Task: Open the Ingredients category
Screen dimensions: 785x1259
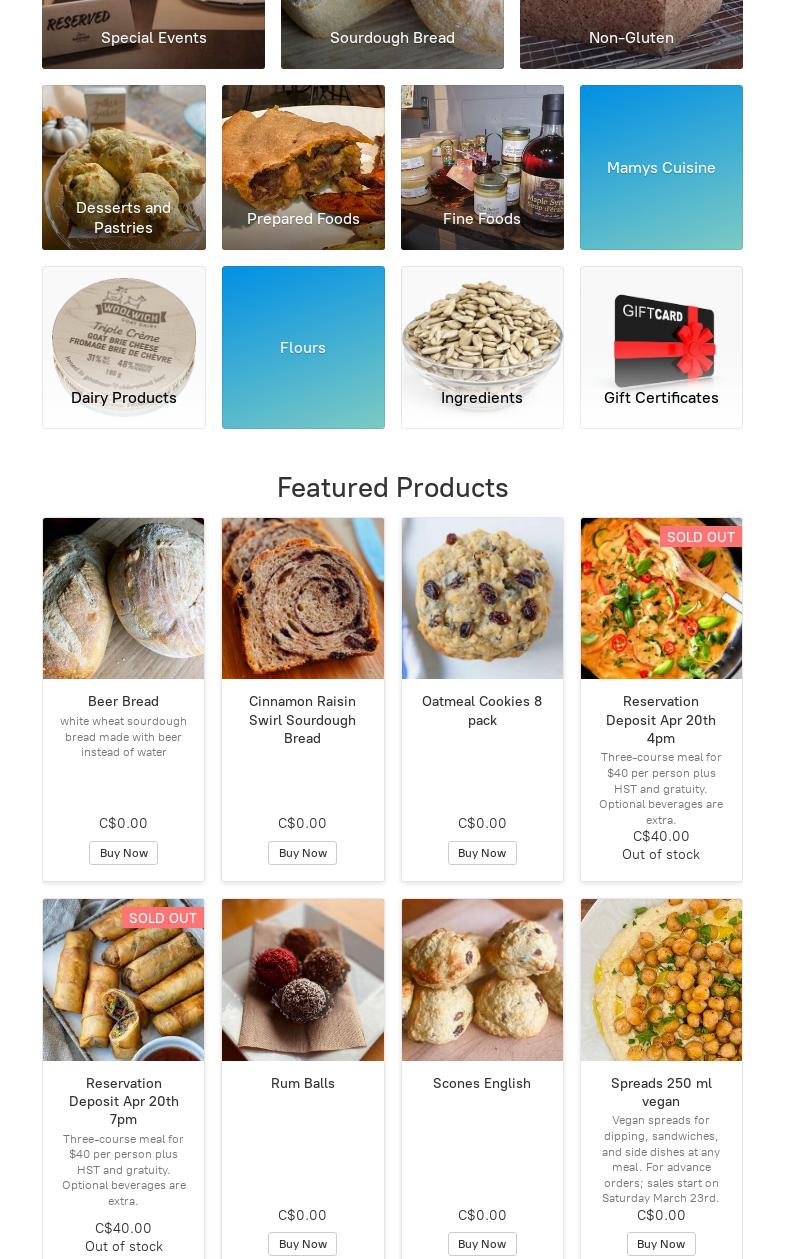Action: pyautogui.click(x=482, y=347)
